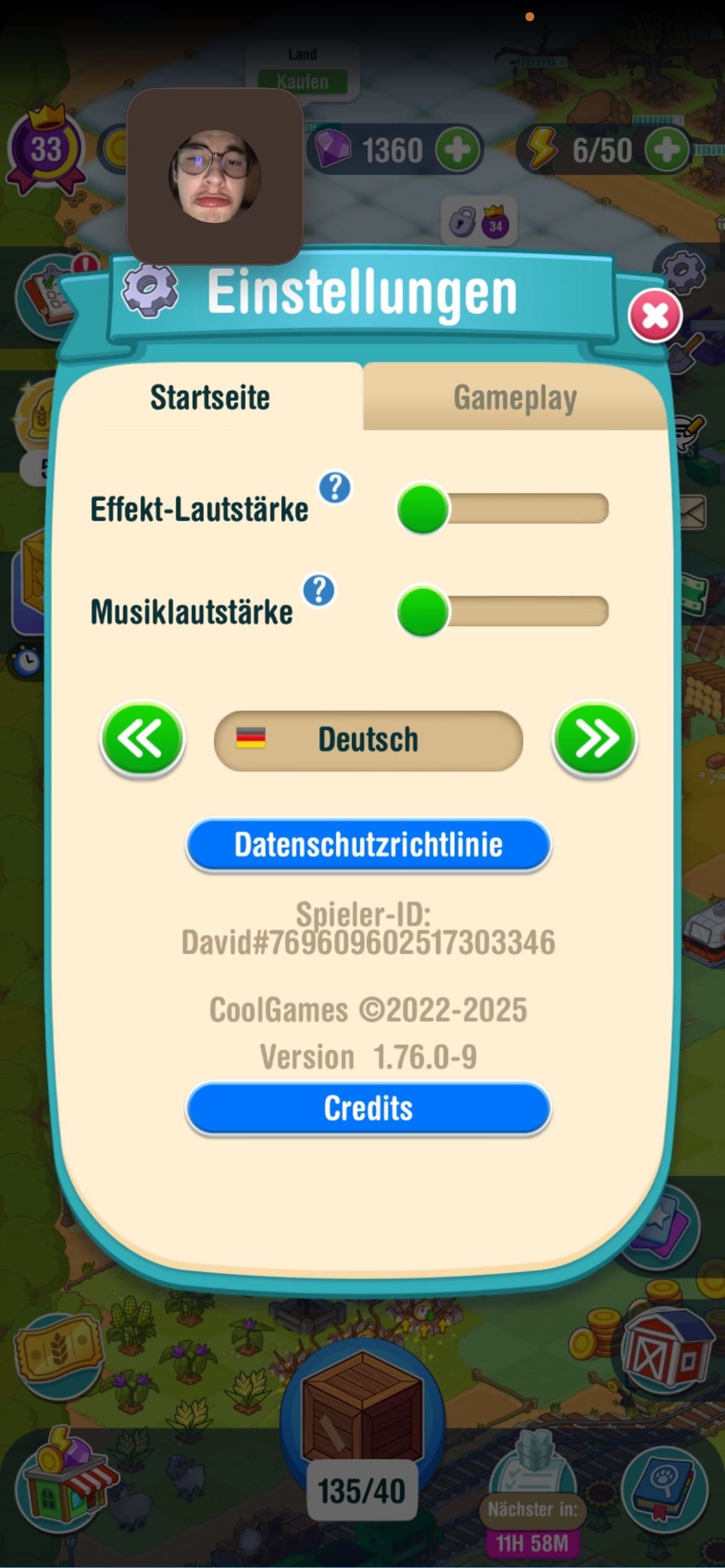Show help for Musiklautstärke
Viewport: 725px width, 1568px height.
point(319,590)
